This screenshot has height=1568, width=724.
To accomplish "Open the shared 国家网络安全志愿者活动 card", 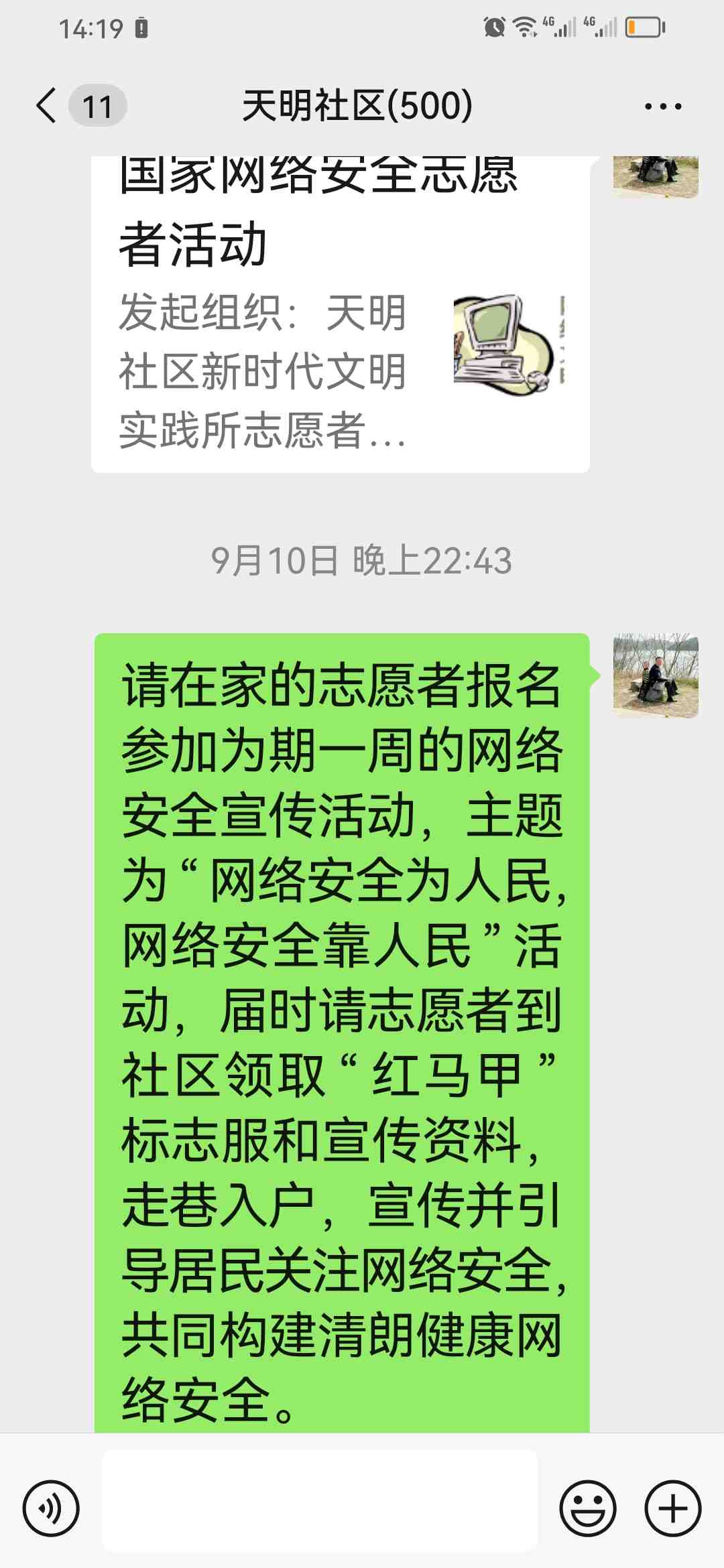I will pos(340,315).
